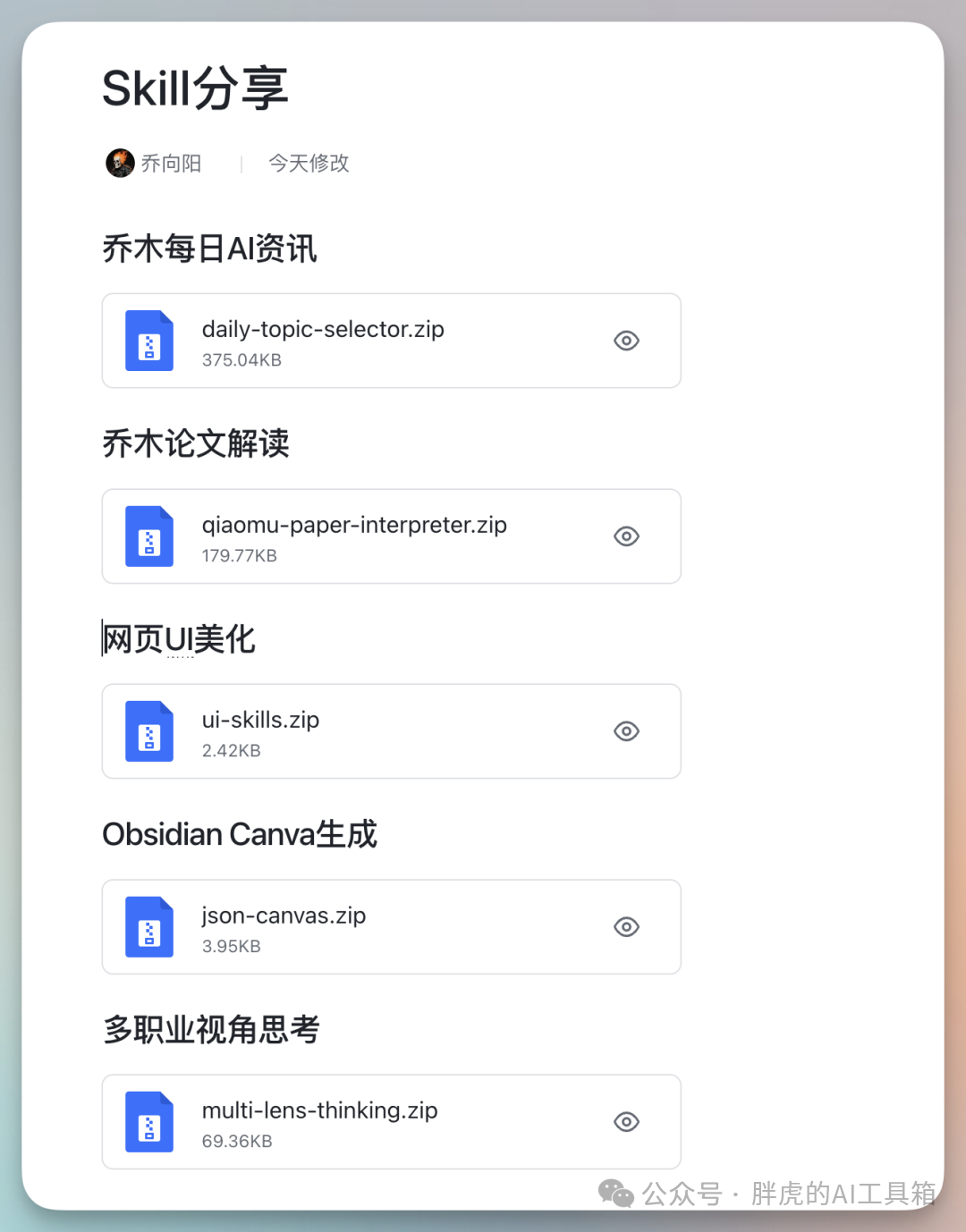Image resolution: width=966 pixels, height=1232 pixels.
Task: Select the author name 乔向阳
Action: click(x=170, y=163)
